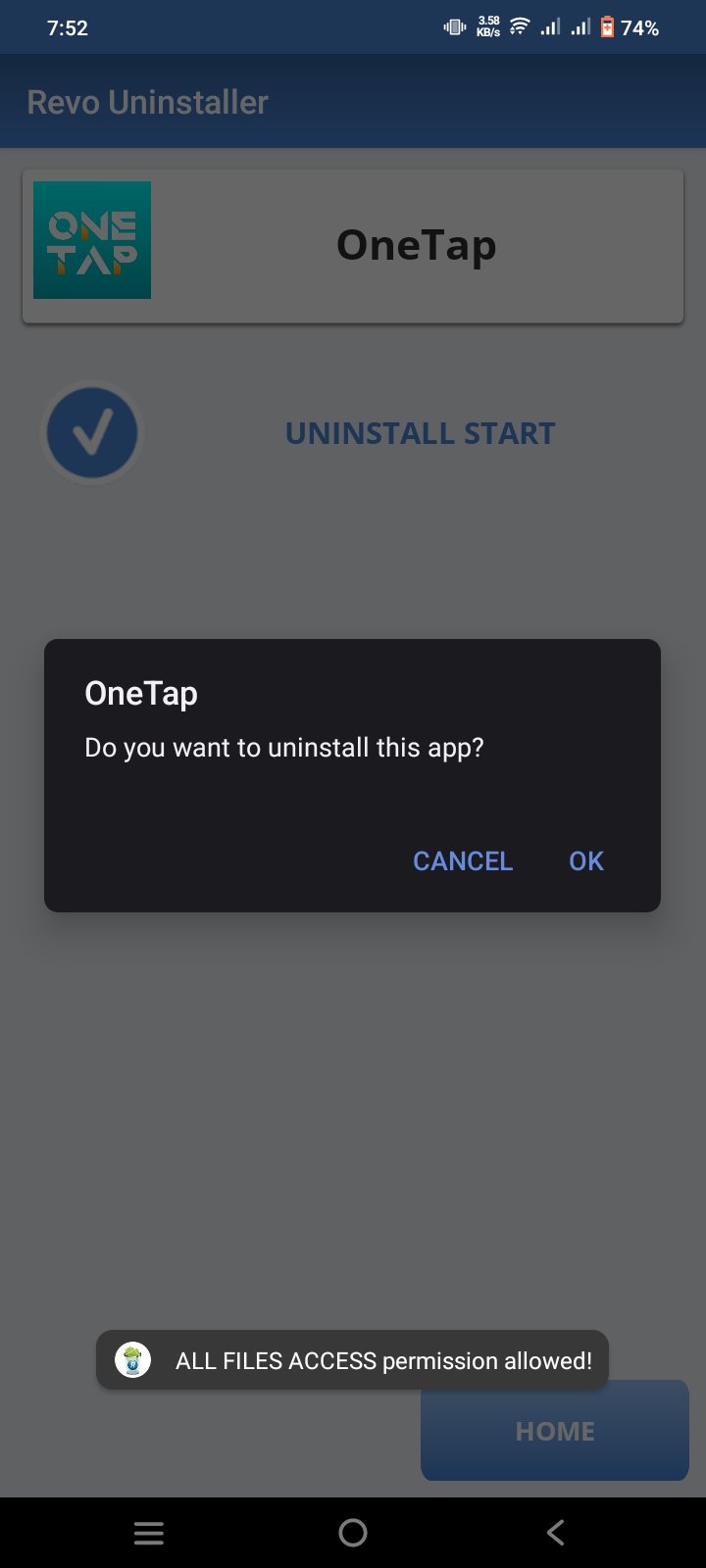This screenshot has width=706, height=1568.
Task: Go back using system navigation
Action: (x=556, y=1533)
